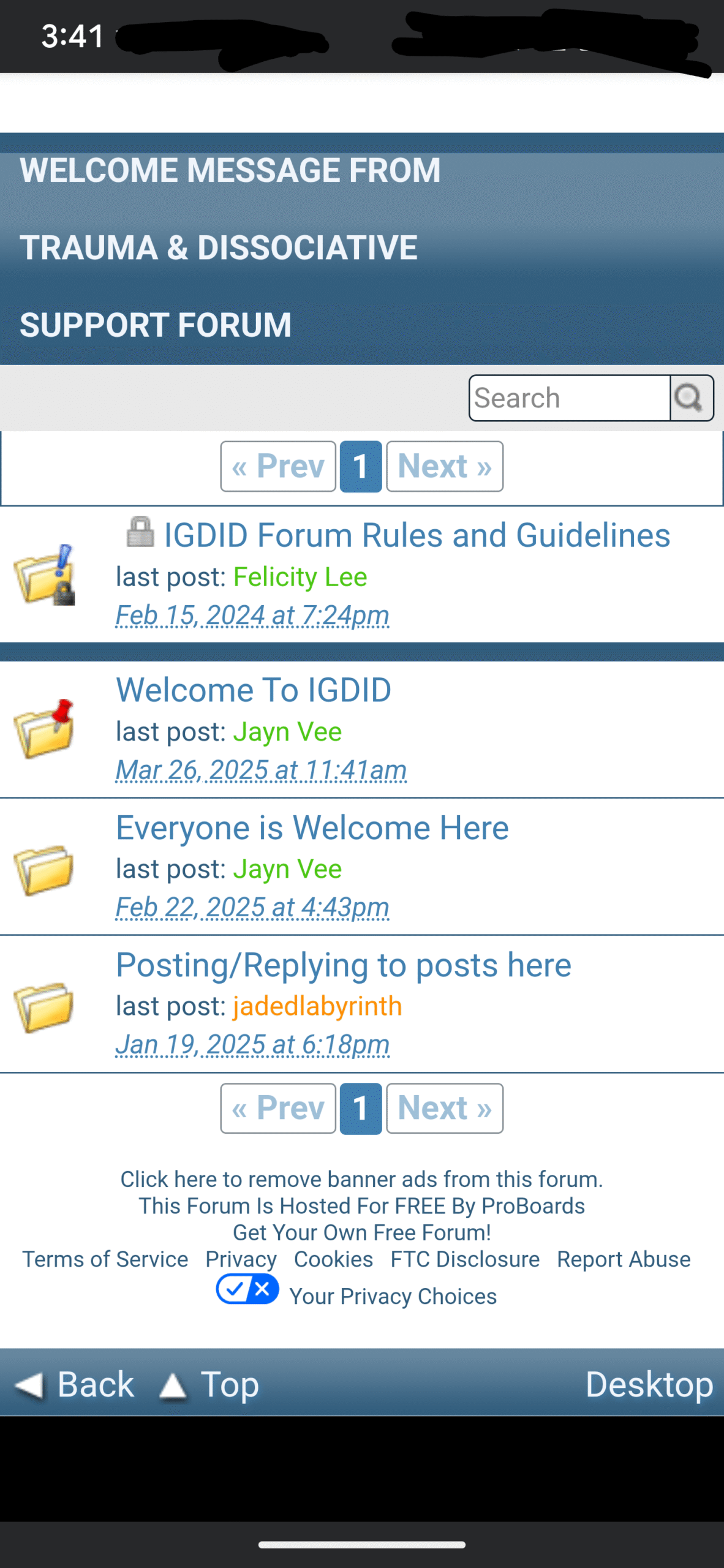Open the Cookies link

point(333,1259)
